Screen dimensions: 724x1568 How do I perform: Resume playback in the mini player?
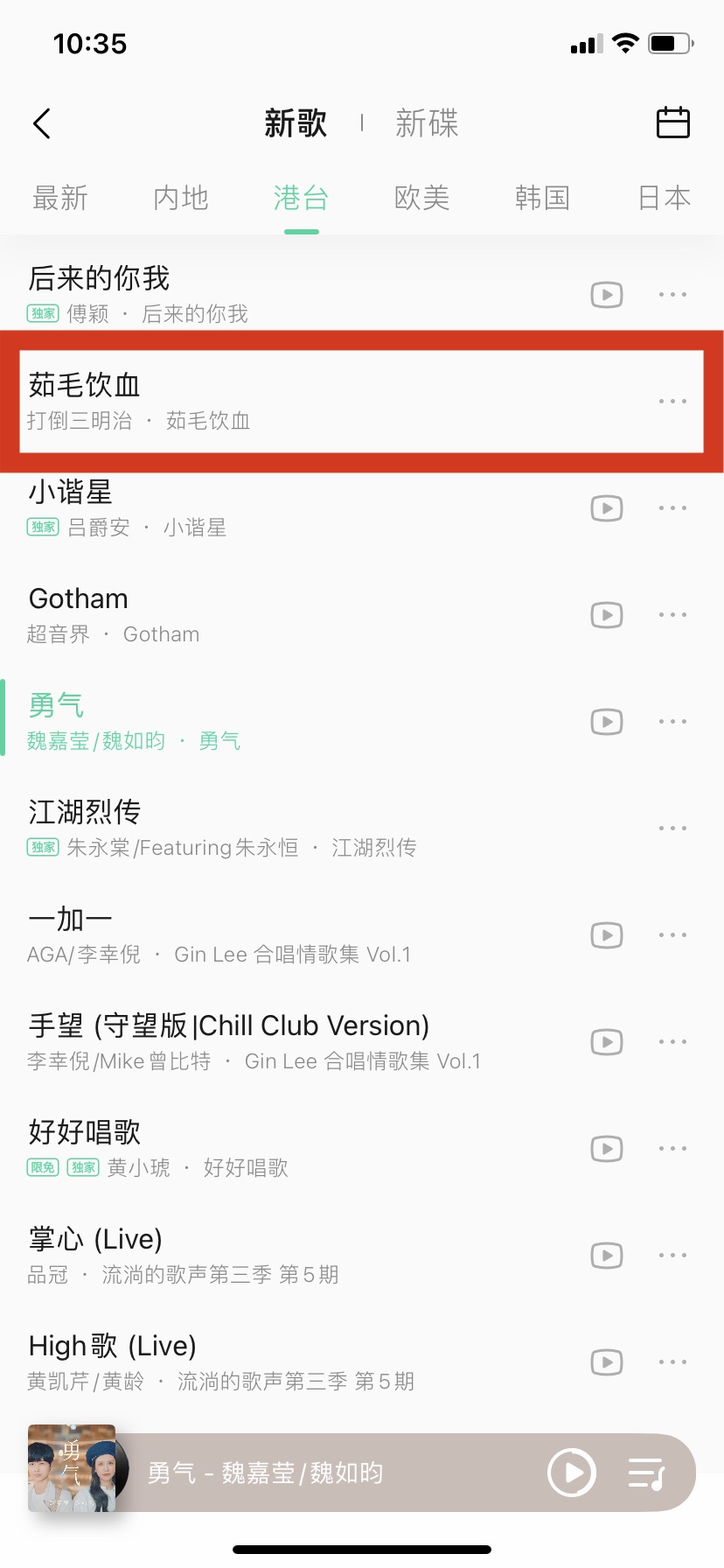pos(572,1473)
